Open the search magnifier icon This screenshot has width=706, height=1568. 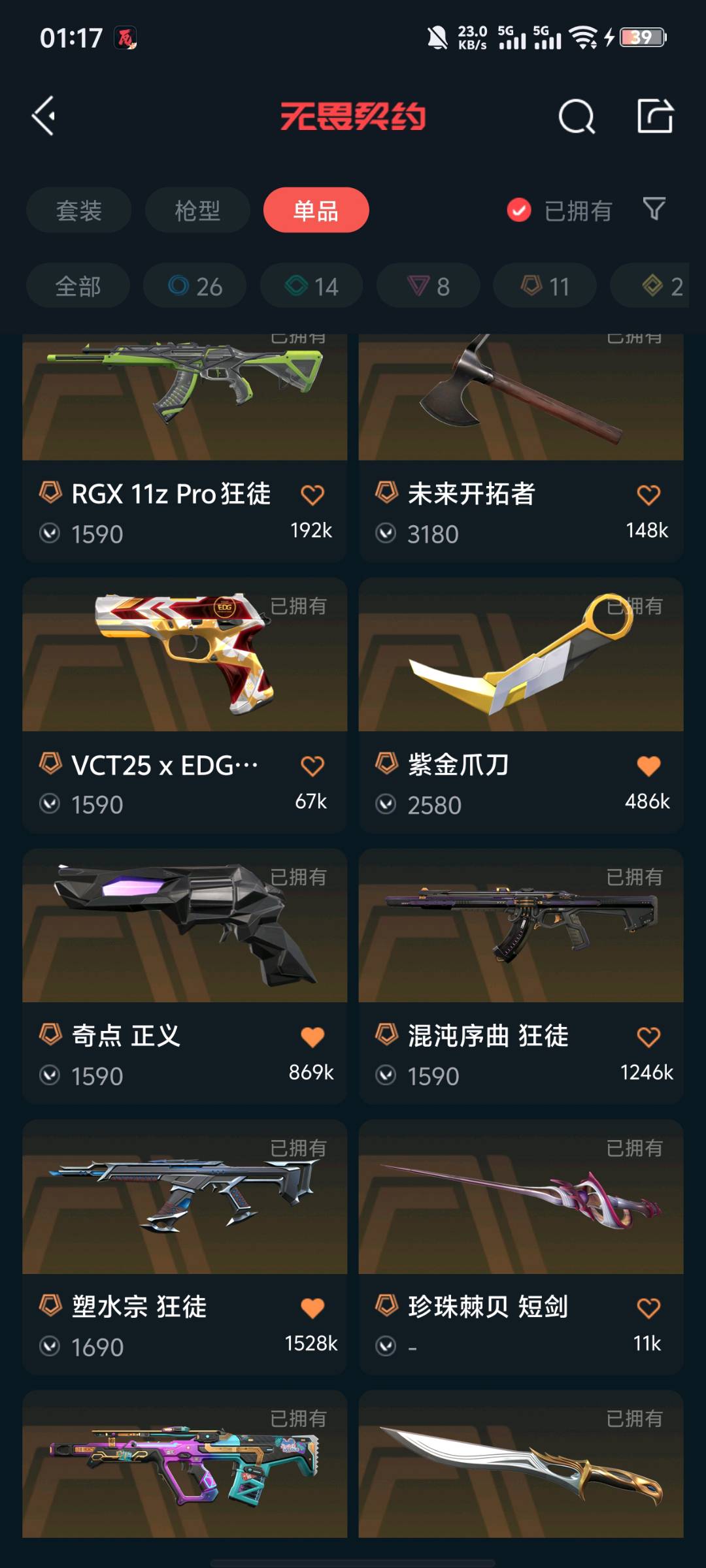click(577, 117)
